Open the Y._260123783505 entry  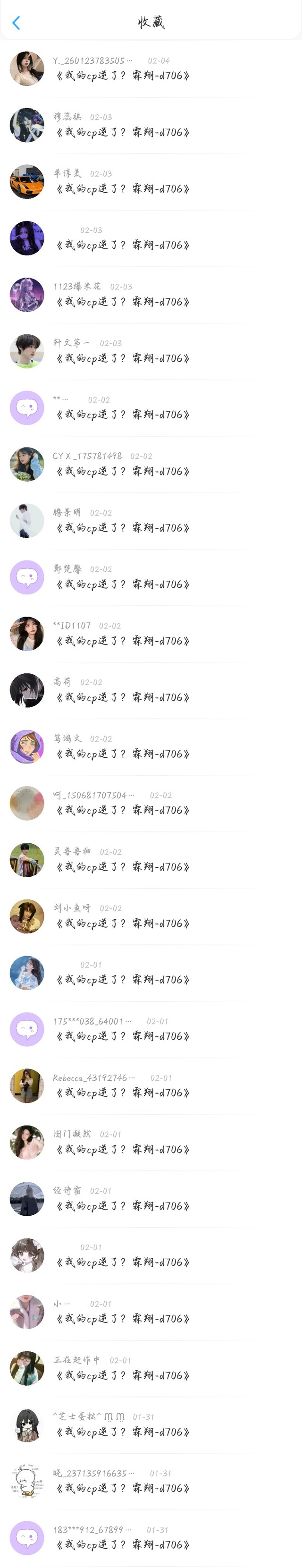tap(151, 69)
